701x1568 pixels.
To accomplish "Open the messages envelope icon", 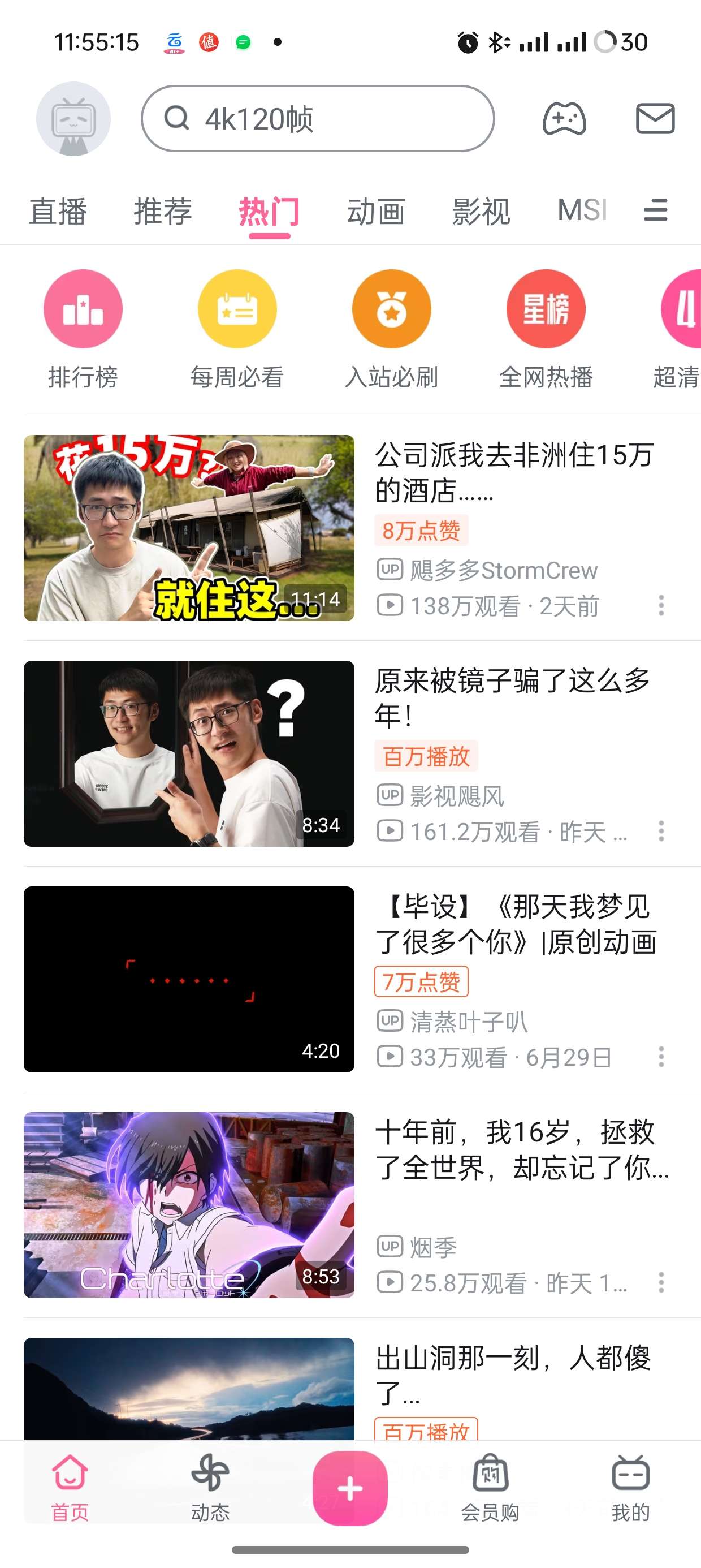I will (655, 119).
